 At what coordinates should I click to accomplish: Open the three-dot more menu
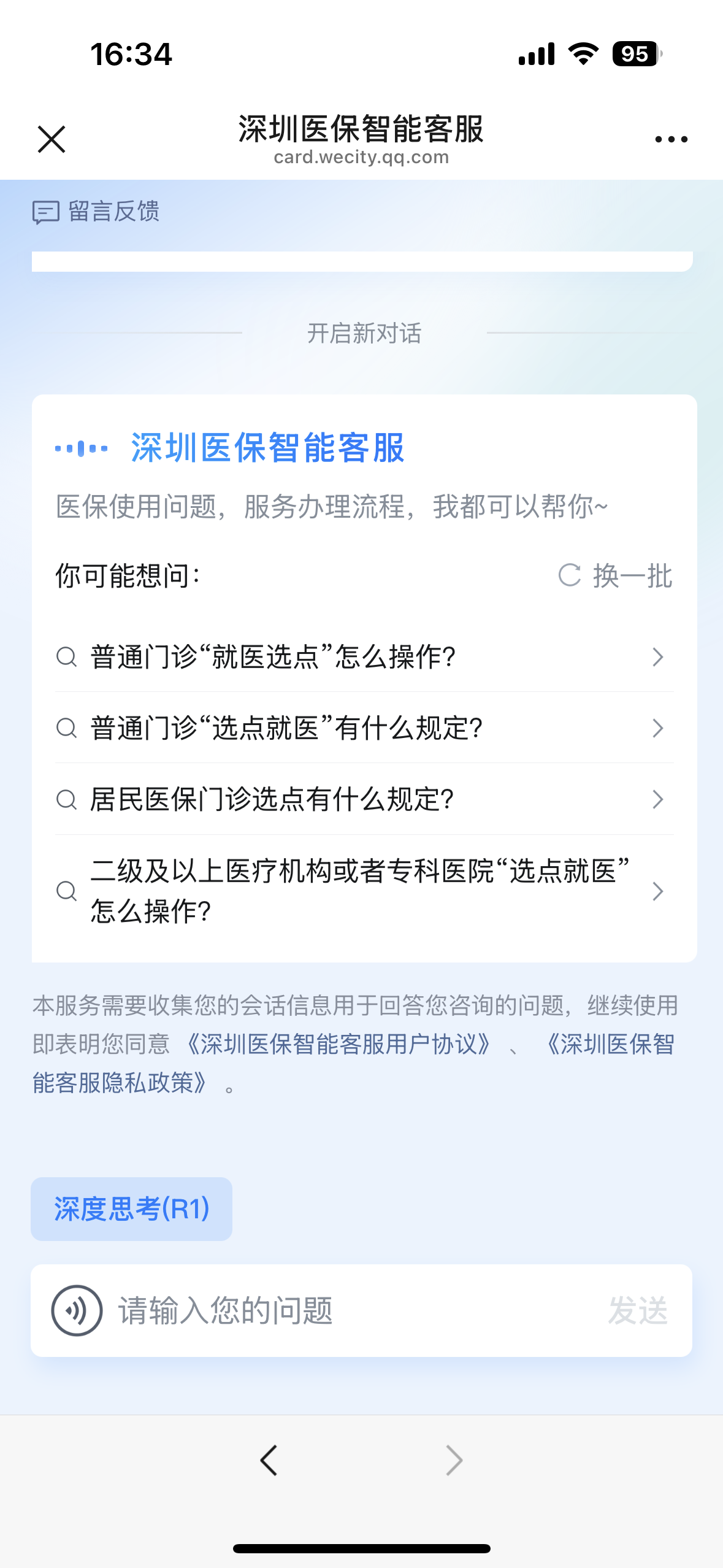click(671, 139)
